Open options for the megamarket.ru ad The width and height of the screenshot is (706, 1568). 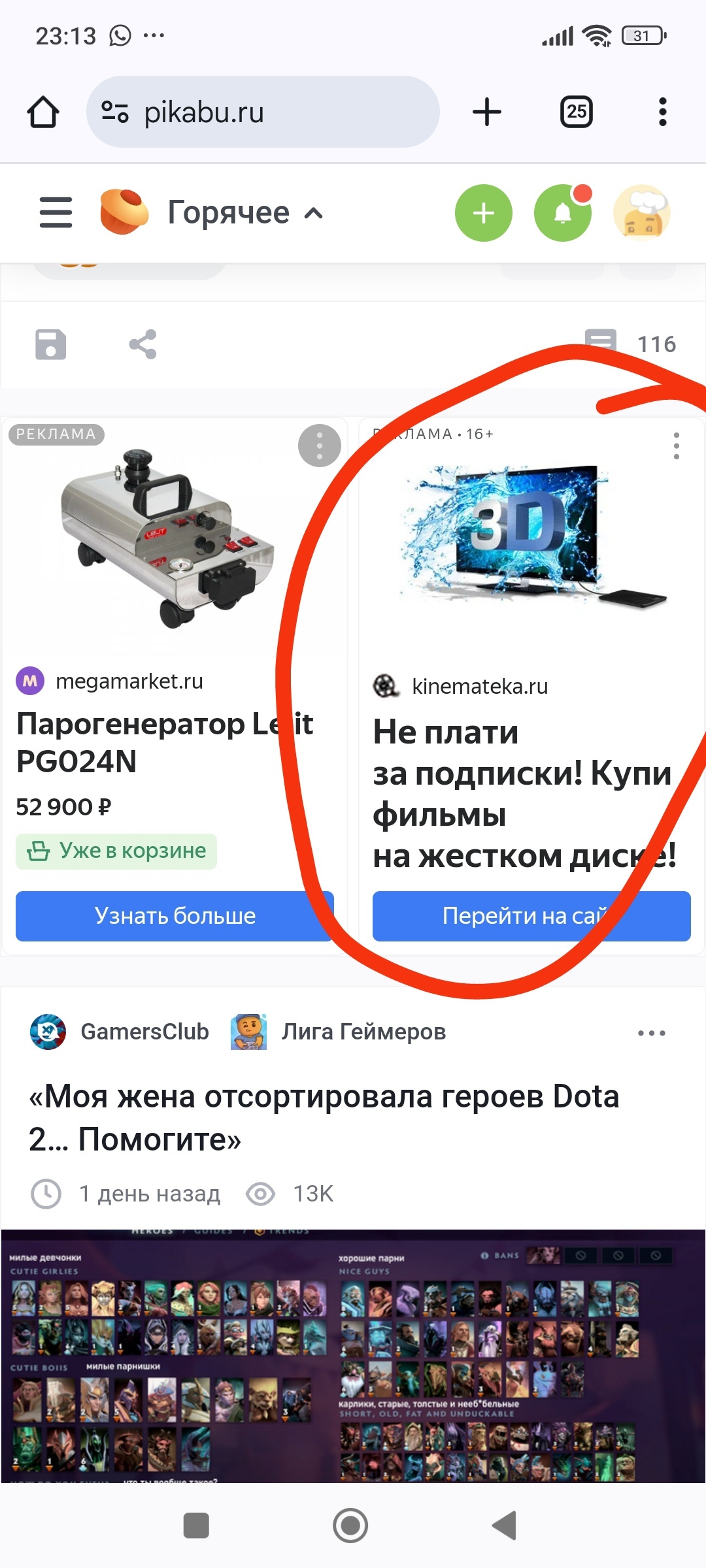[319, 446]
